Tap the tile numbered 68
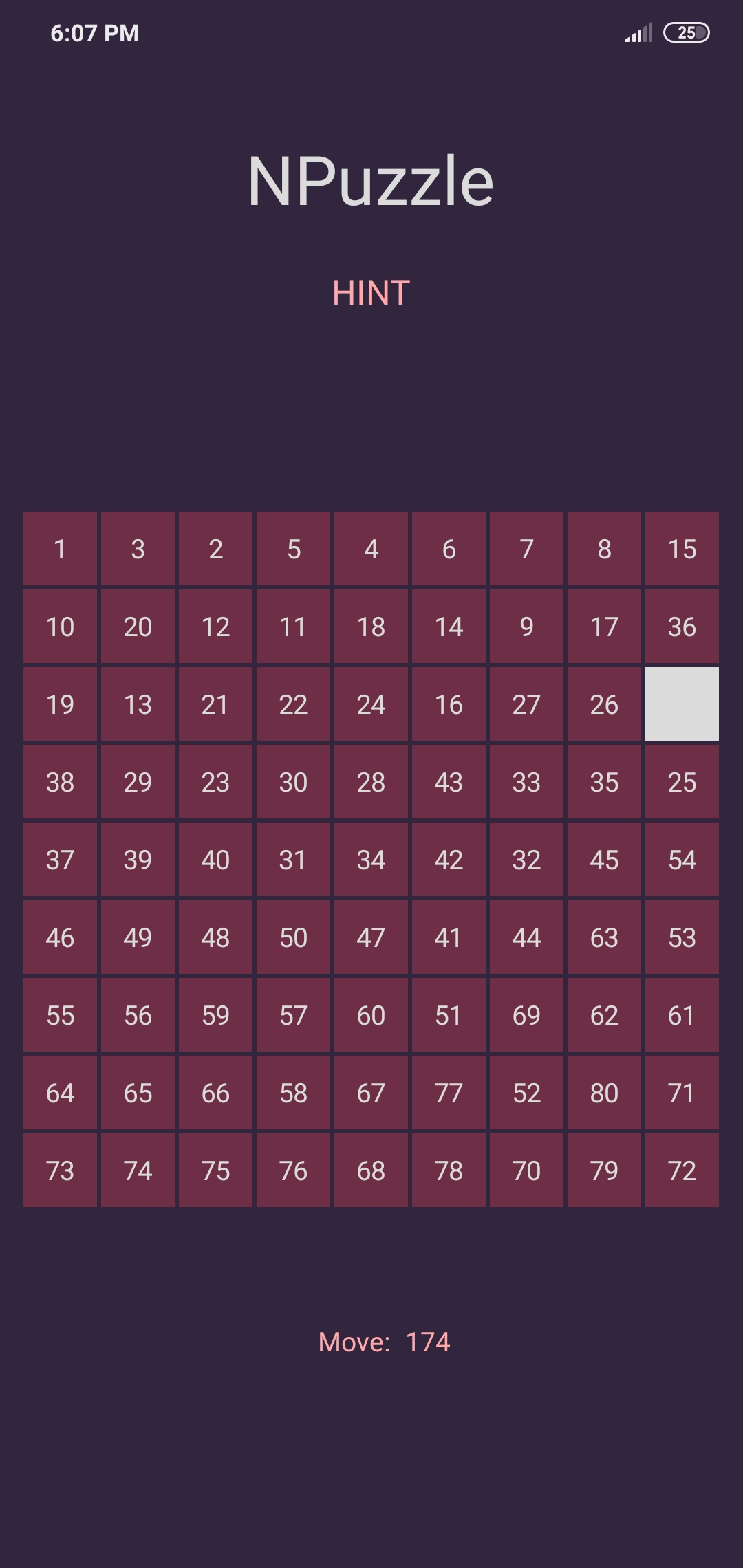The width and height of the screenshot is (743, 1568). point(371,1170)
